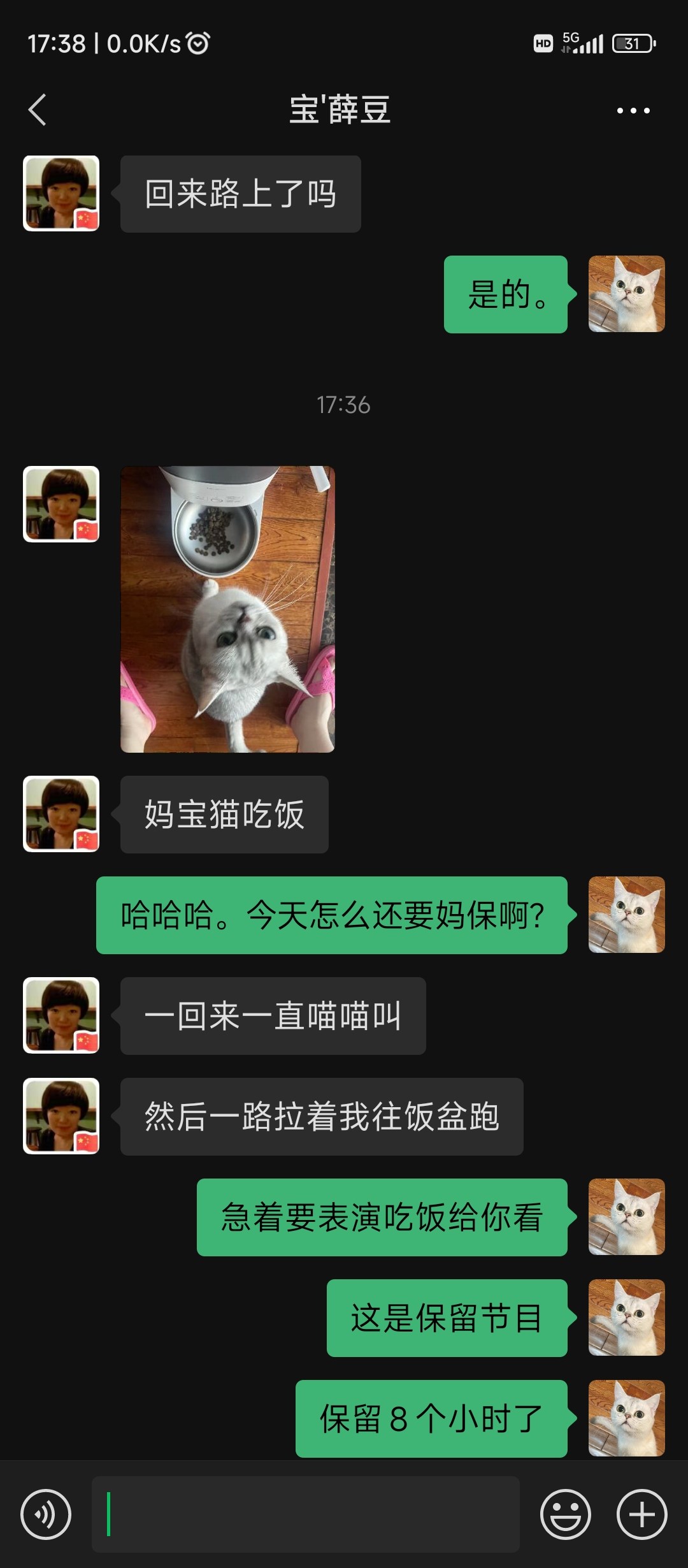Image resolution: width=688 pixels, height=1568 pixels.
Task: Focus the message text field
Action: point(306,1514)
